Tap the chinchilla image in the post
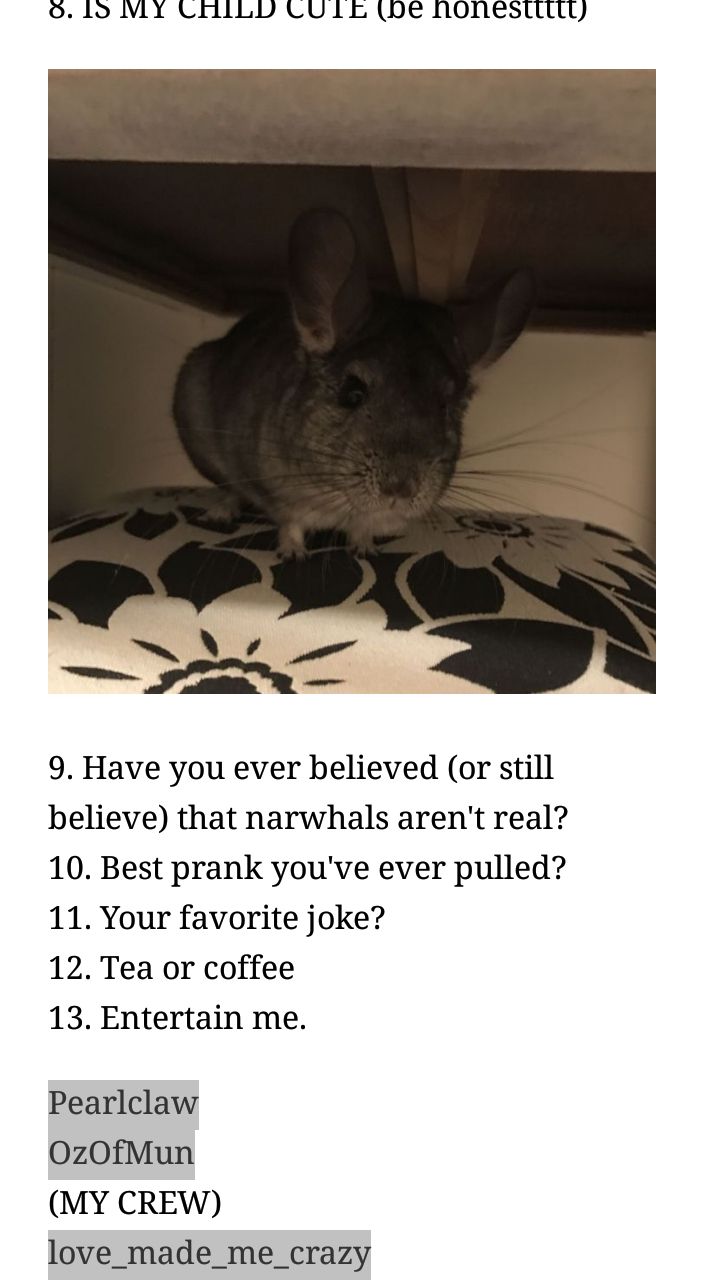 [352, 381]
